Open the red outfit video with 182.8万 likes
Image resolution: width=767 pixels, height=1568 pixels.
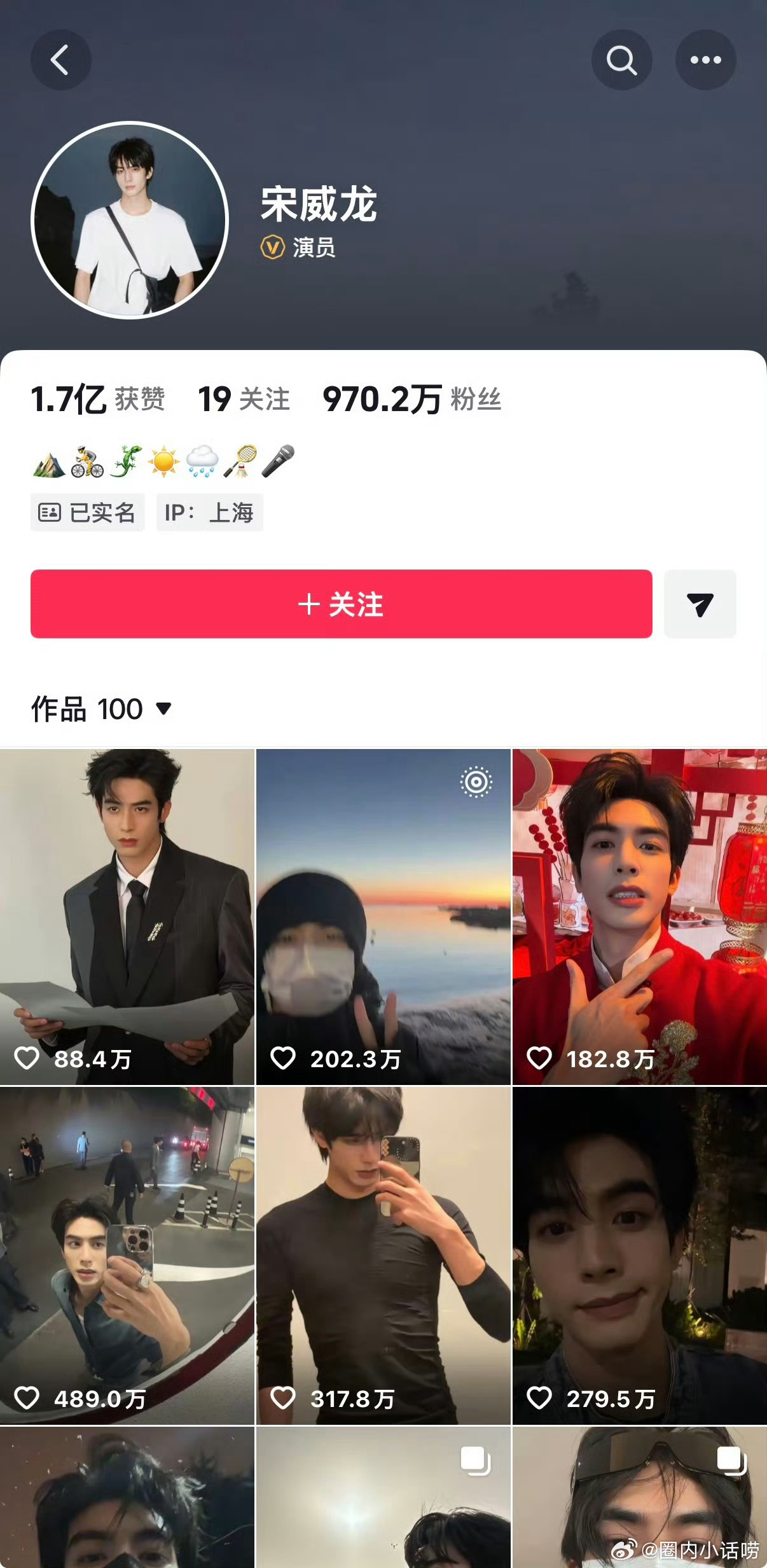[639, 916]
